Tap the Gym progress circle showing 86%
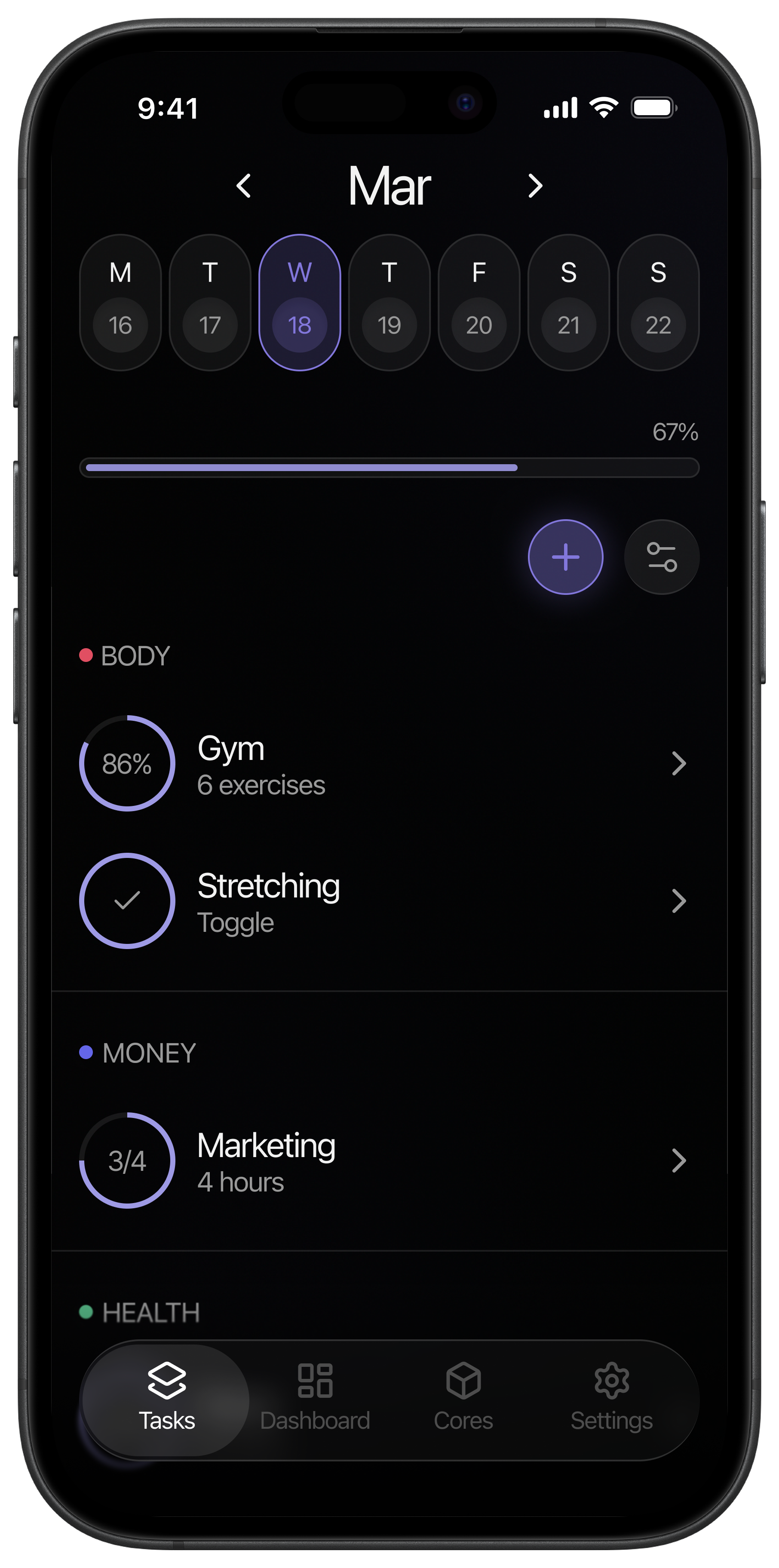This screenshot has width=779, height=1568. [x=126, y=763]
